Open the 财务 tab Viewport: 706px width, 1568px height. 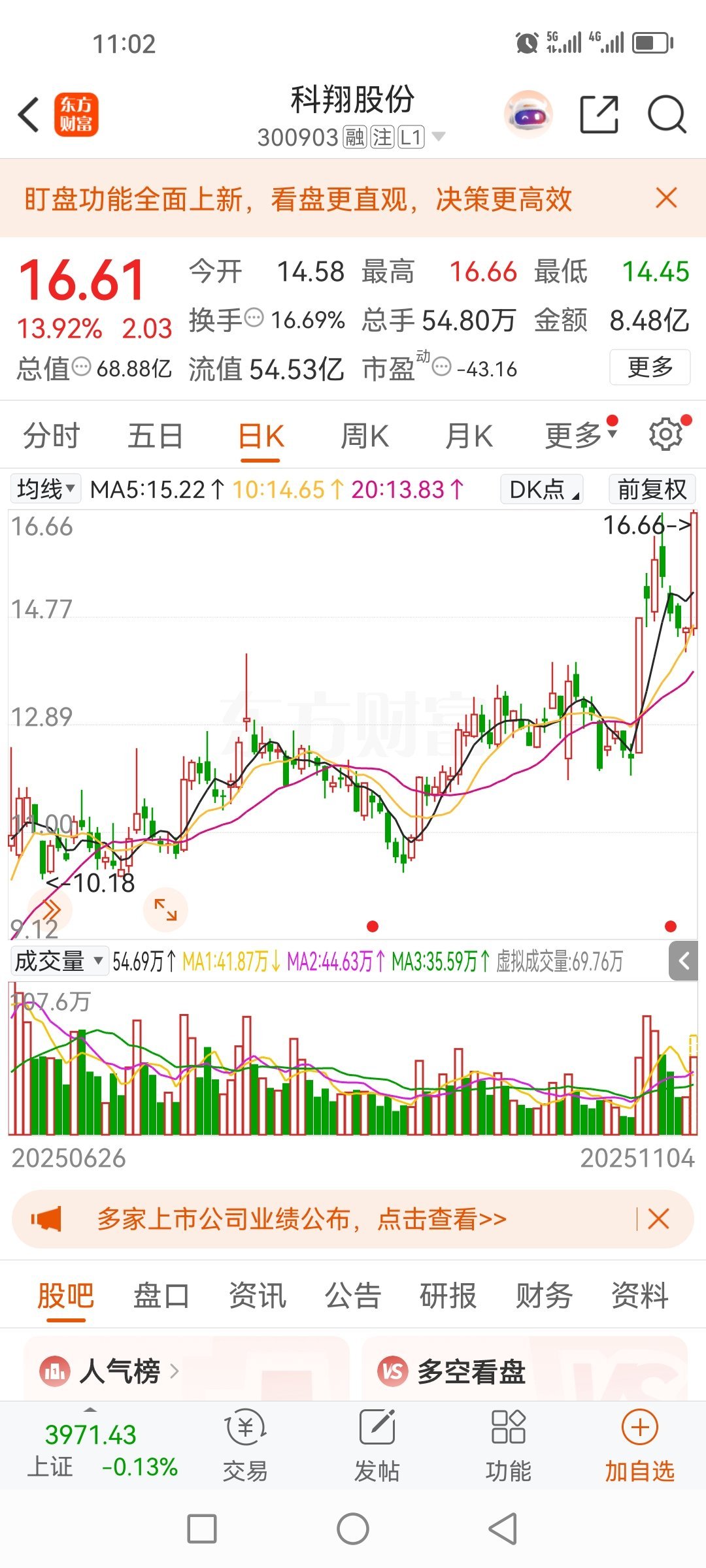point(544,1296)
